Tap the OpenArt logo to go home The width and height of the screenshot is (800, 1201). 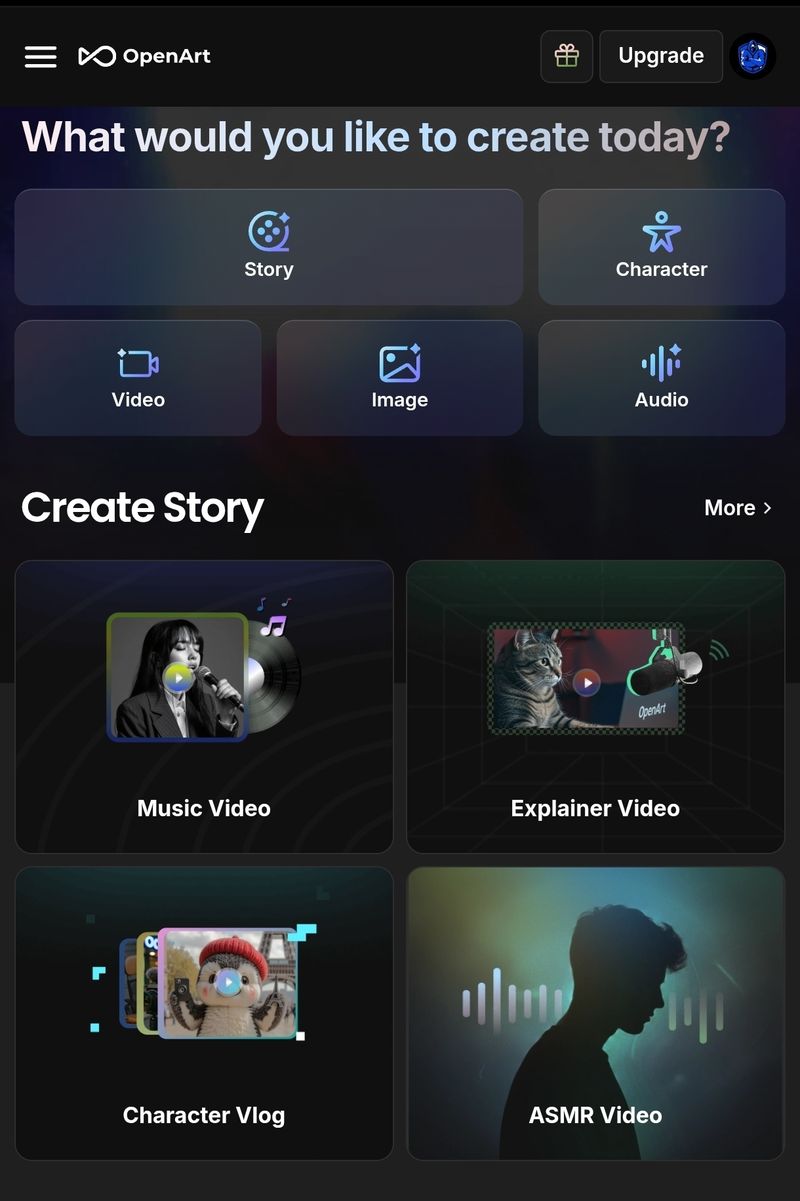tap(145, 56)
